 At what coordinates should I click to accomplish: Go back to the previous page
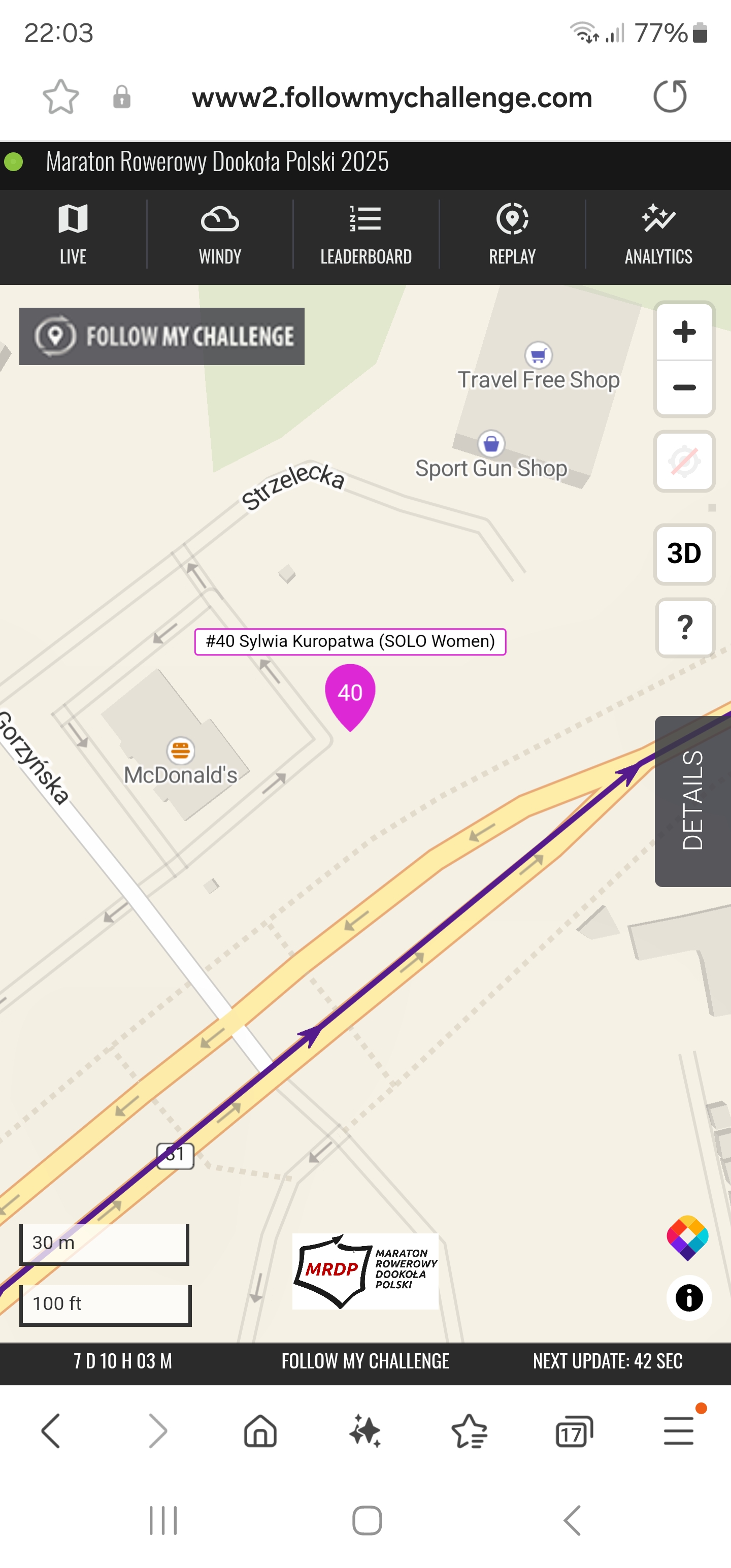tap(51, 1430)
